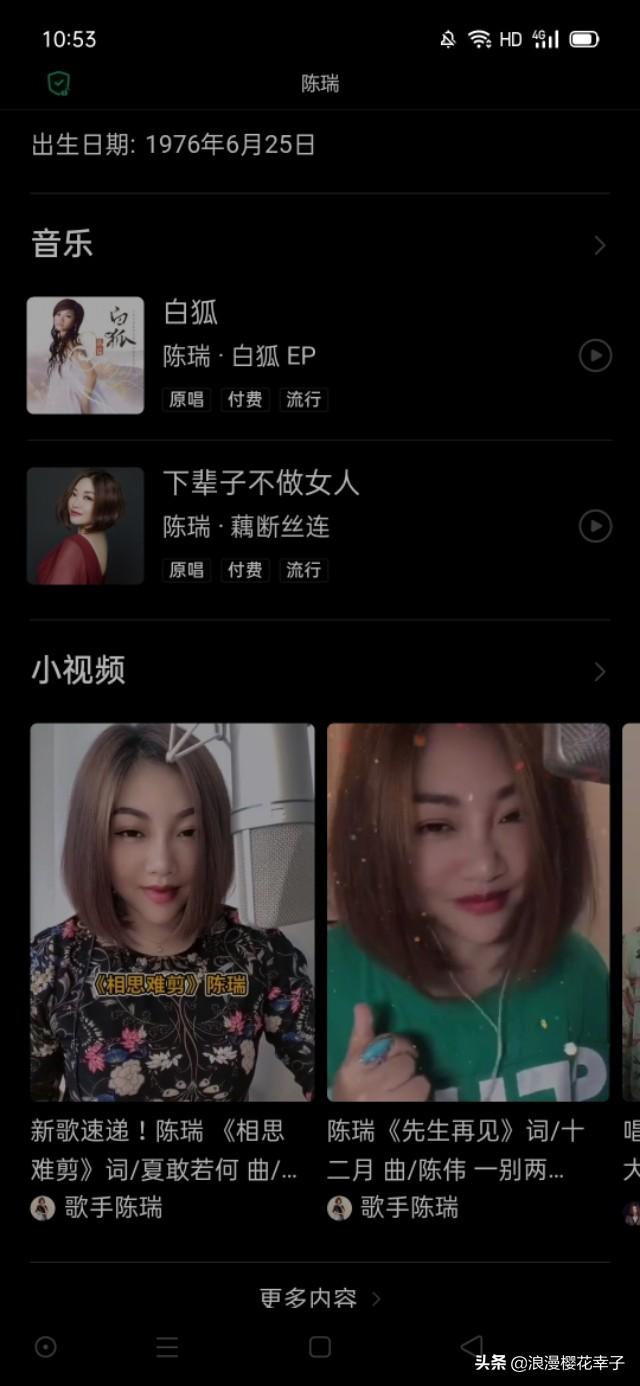Image resolution: width=640 pixels, height=1386 pixels.
Task: Open the 白狐 EP song row
Action: pos(300,355)
